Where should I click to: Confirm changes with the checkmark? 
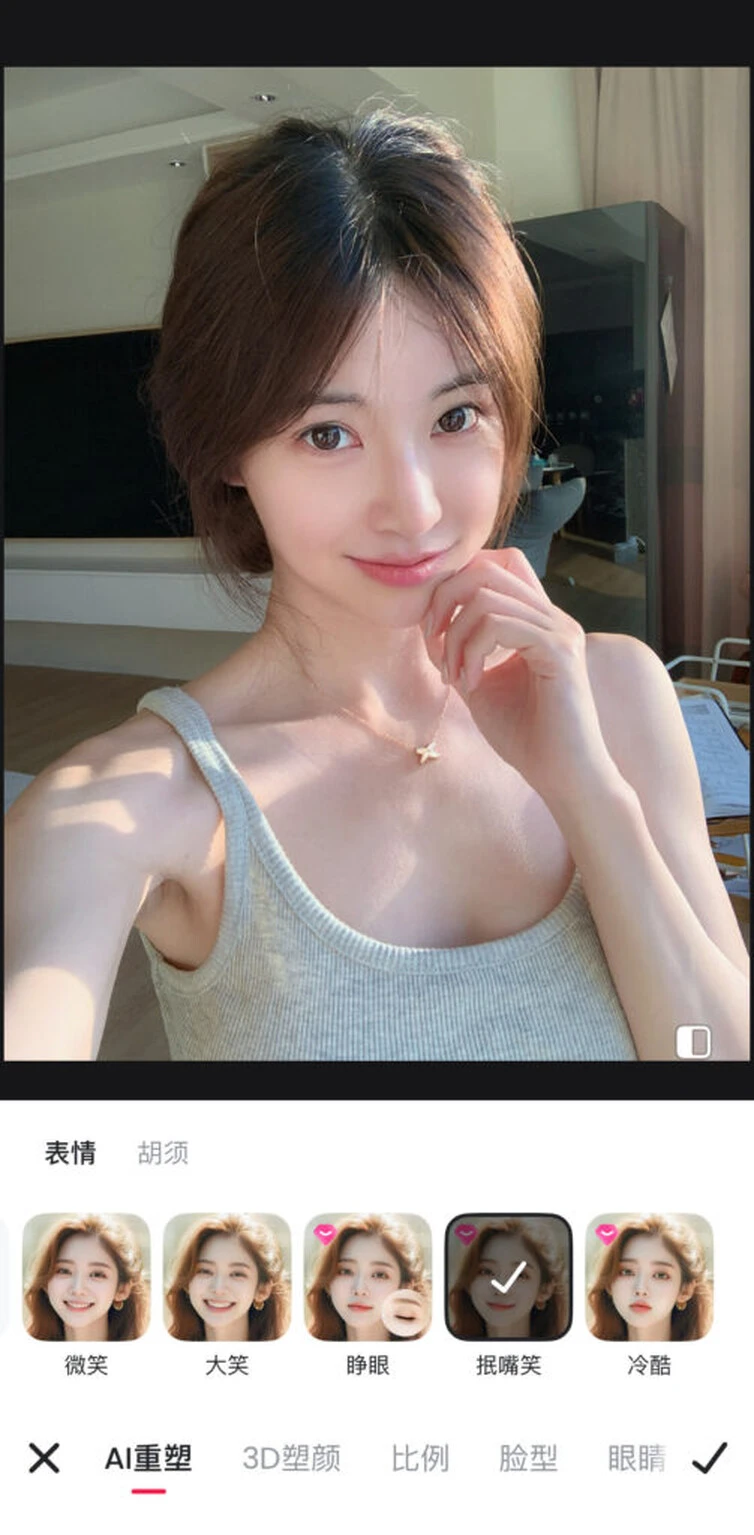(709, 1458)
